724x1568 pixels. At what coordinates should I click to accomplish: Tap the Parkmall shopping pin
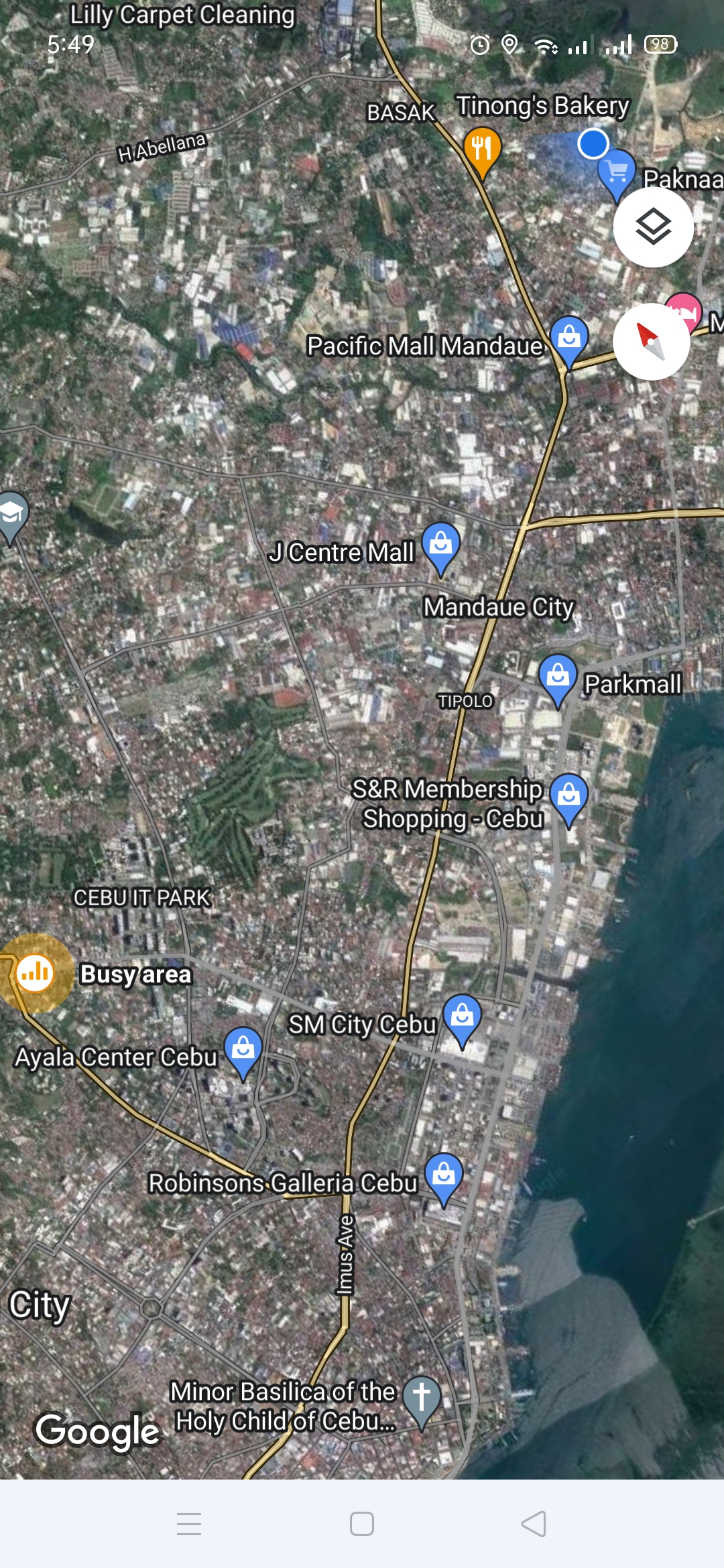click(x=558, y=677)
